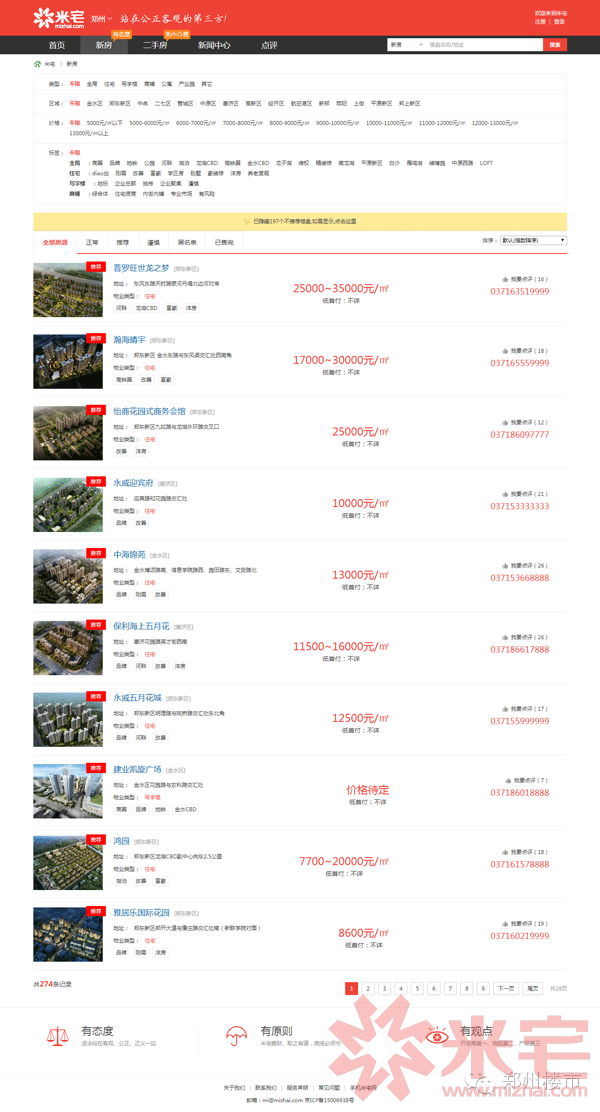Open 新闻中心 in the top menu
The image size is (600, 1112).
[x=214, y=45]
